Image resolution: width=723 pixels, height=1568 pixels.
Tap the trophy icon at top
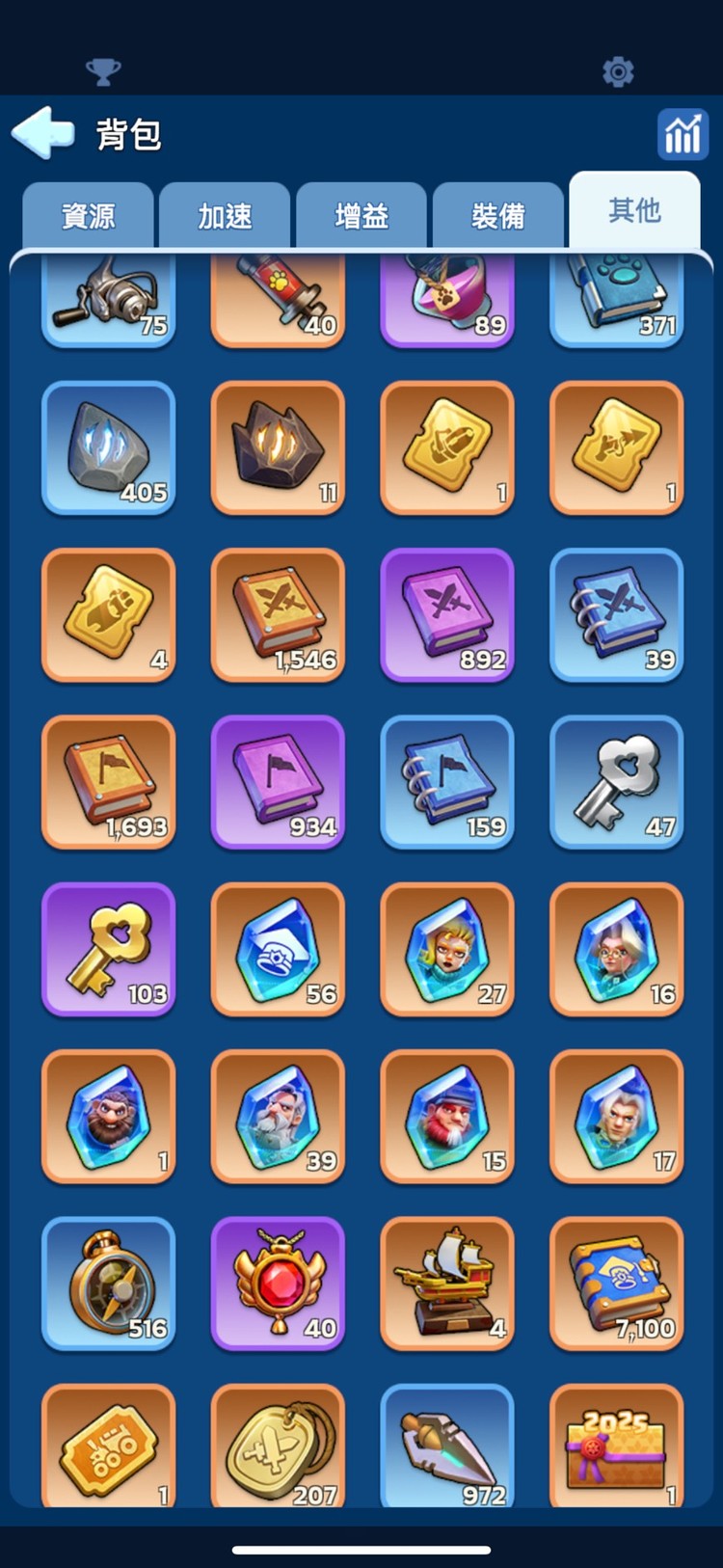[103, 71]
